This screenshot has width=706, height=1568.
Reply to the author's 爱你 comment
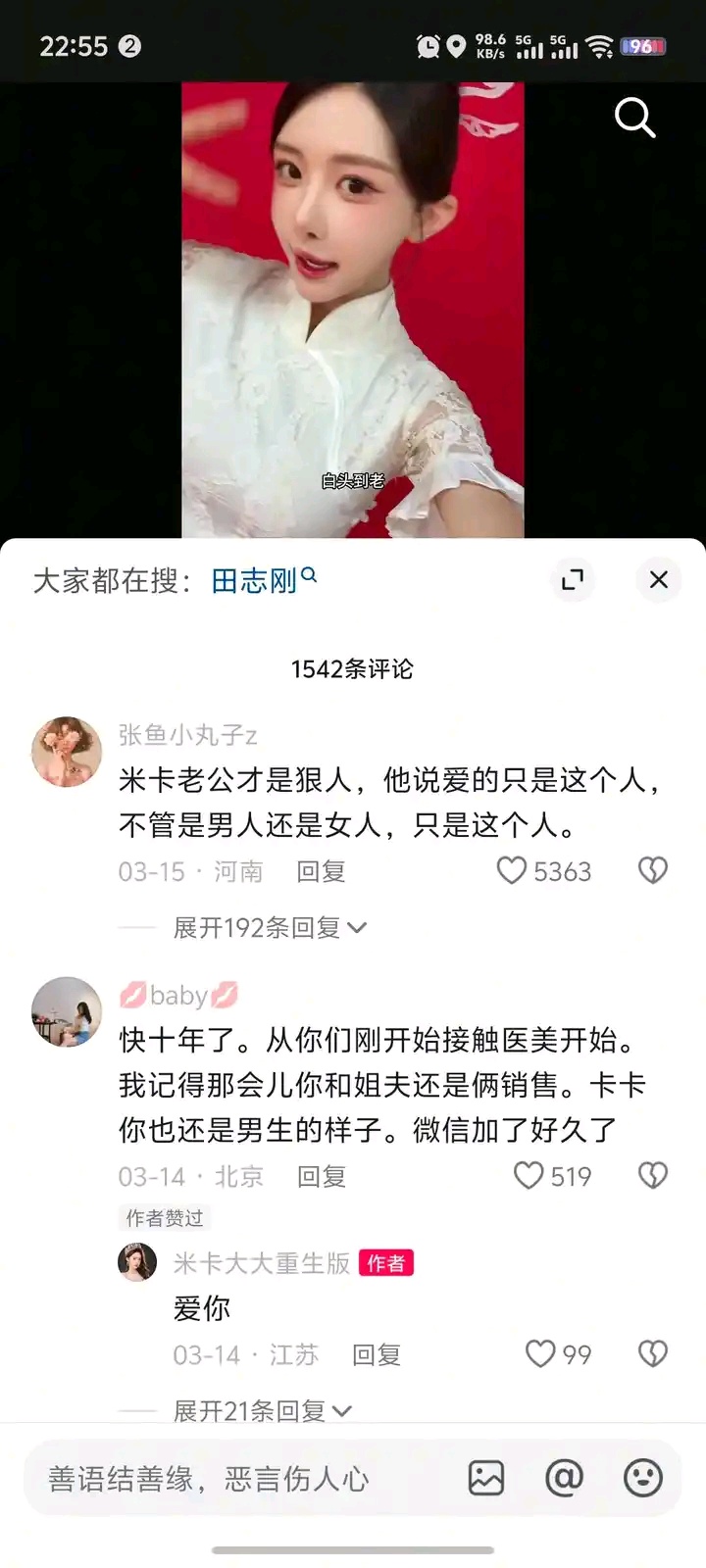pyautogui.click(x=376, y=1354)
